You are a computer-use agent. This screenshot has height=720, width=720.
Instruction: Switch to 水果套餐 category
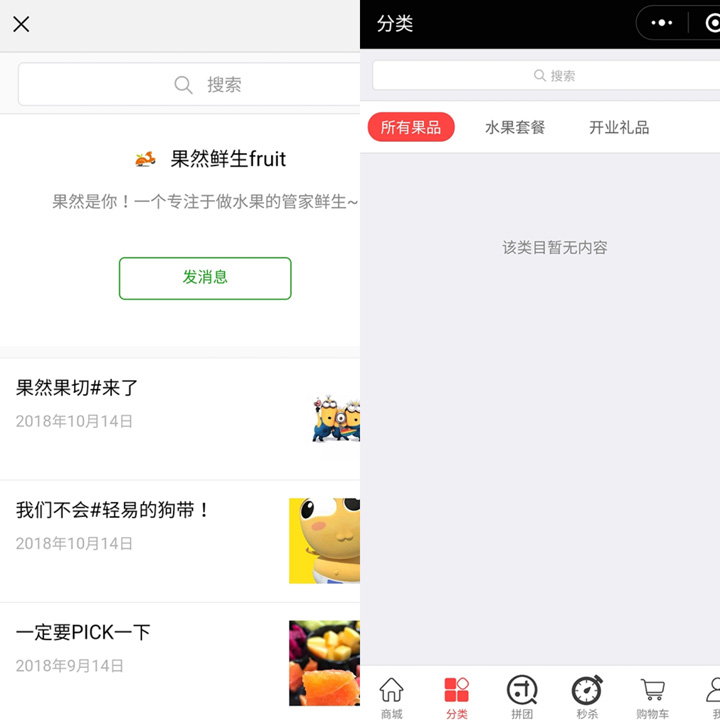(x=515, y=127)
